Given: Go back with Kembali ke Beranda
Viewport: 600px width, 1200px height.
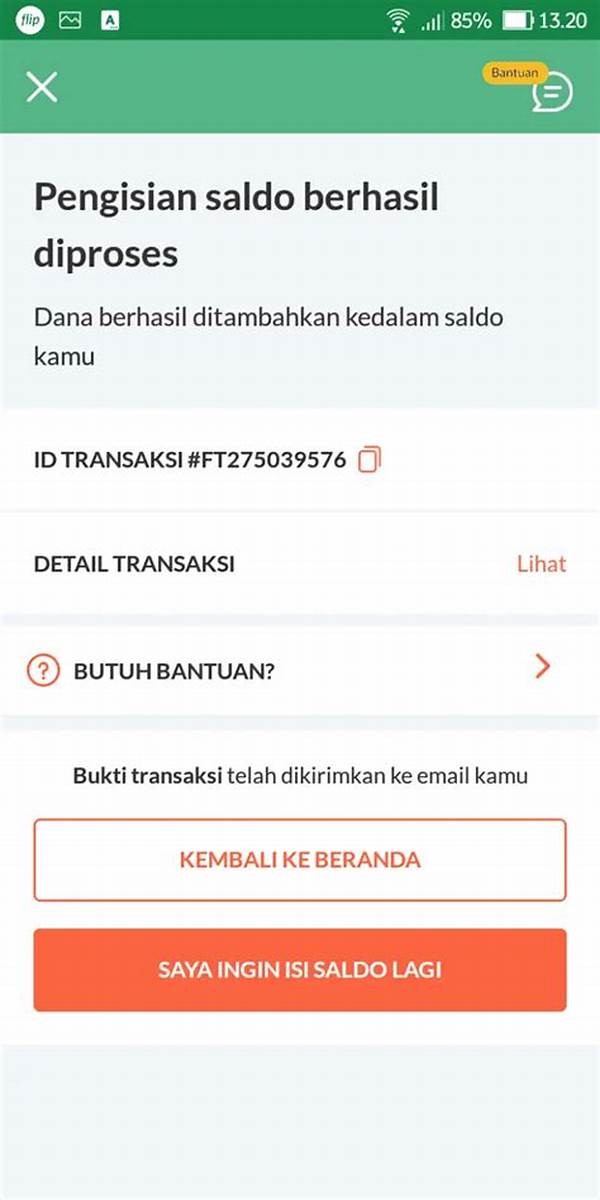Looking at the screenshot, I should (x=300, y=860).
